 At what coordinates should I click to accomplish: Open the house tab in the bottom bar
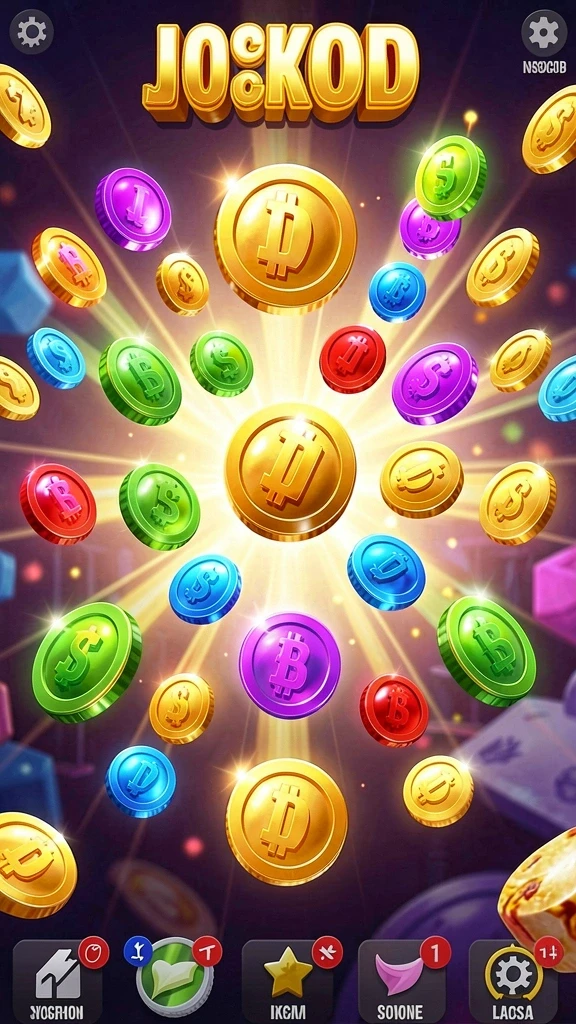[x=57, y=981]
